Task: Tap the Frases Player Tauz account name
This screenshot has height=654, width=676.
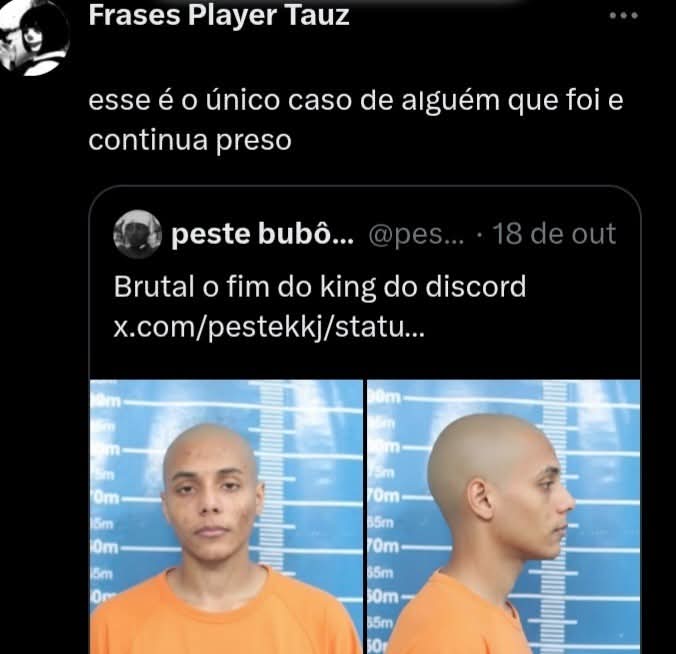Action: click(x=218, y=15)
